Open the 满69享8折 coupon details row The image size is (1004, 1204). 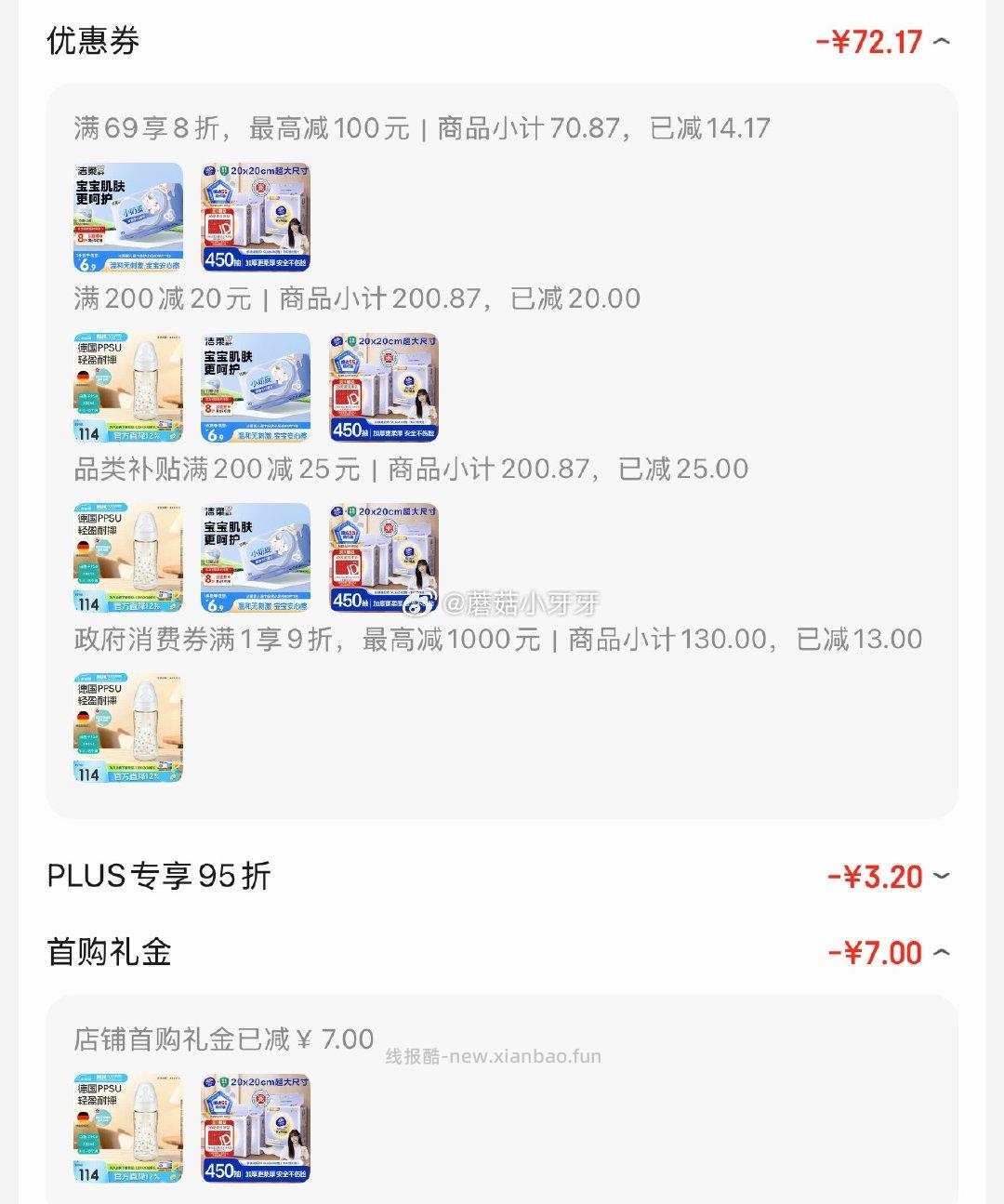(418, 128)
